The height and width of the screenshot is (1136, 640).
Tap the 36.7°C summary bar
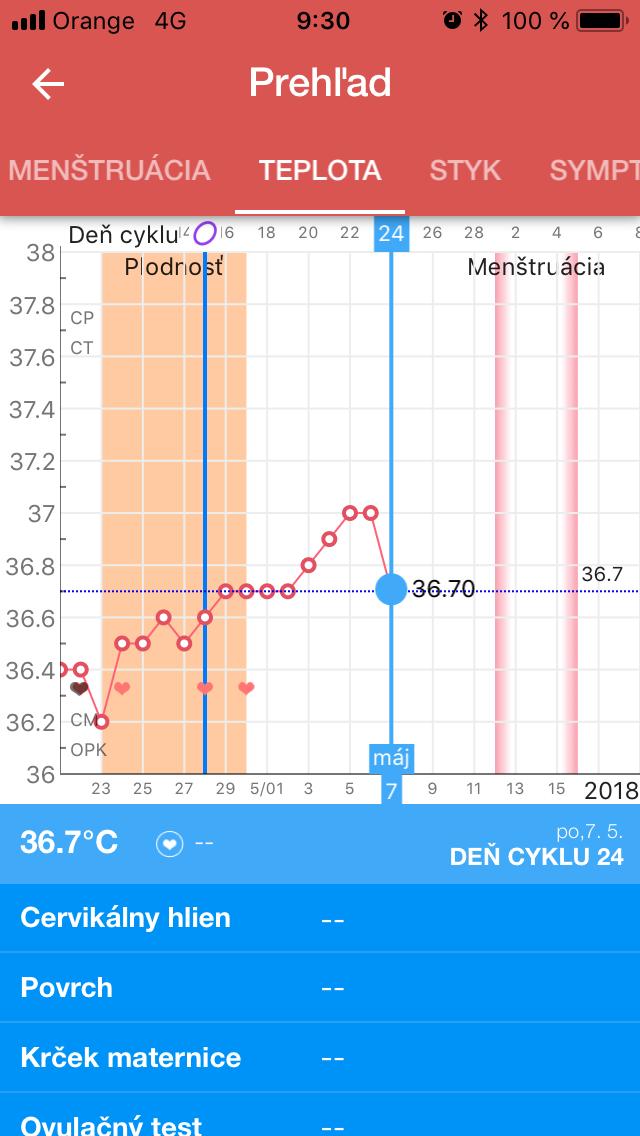tap(320, 843)
